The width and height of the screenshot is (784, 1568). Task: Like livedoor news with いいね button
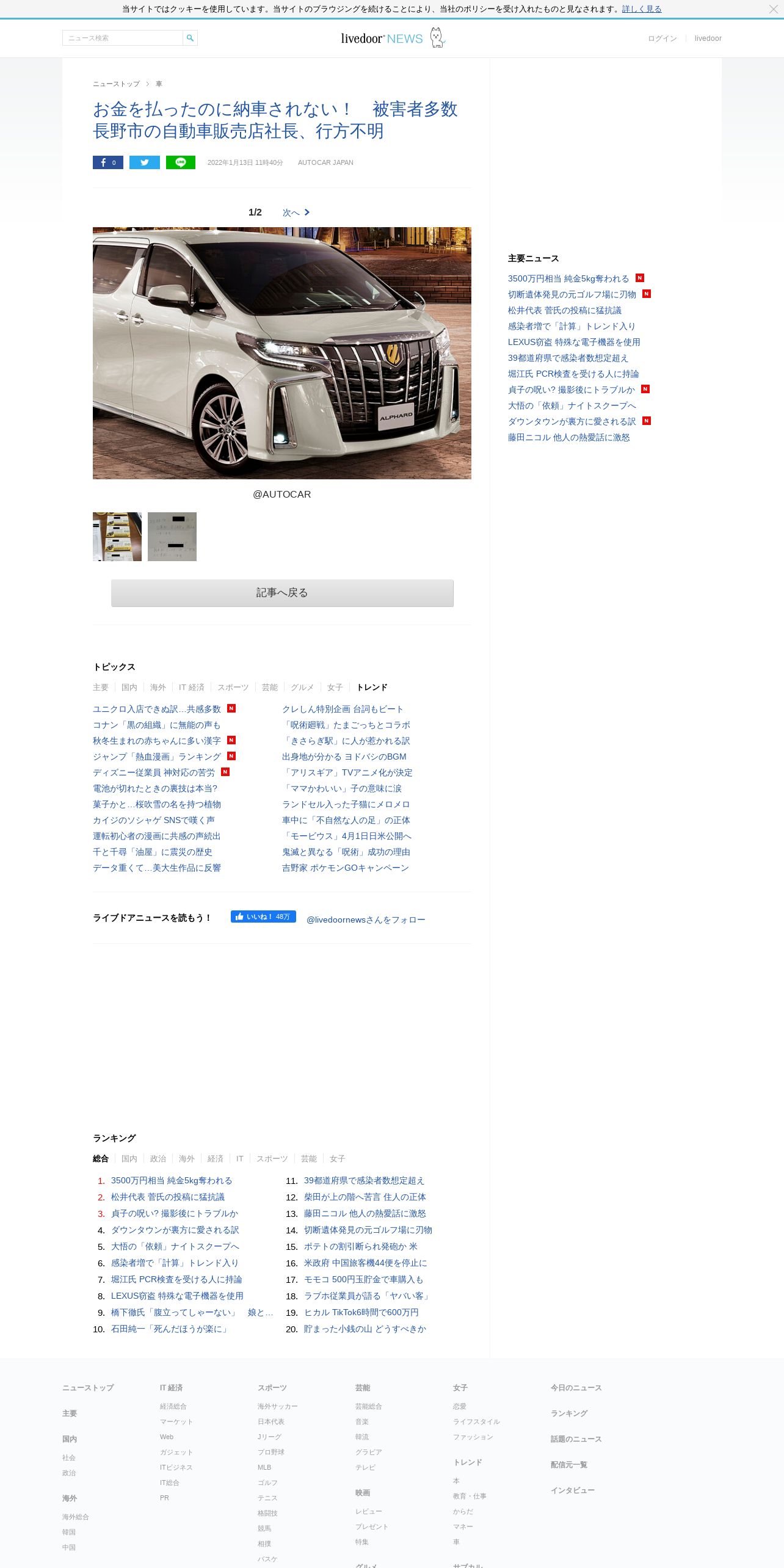(263, 916)
